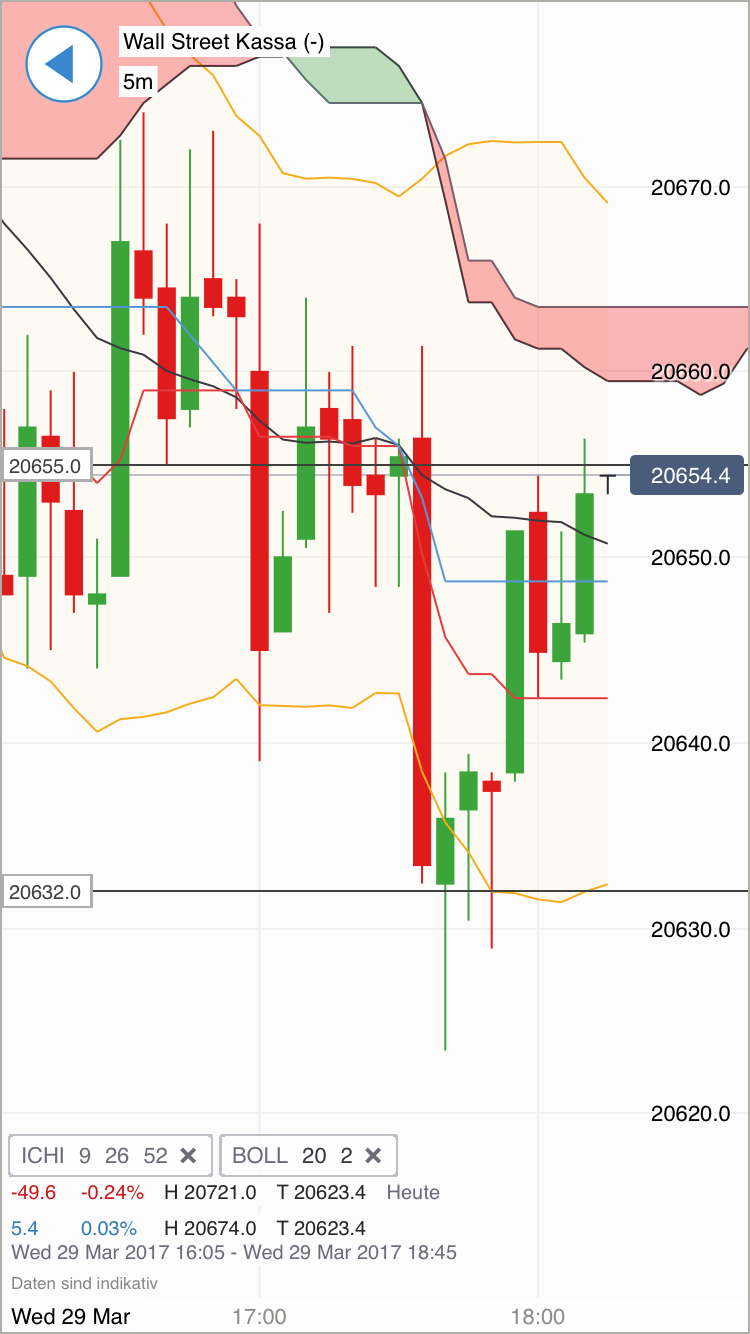Tap the blue back arrow icon

click(63, 63)
